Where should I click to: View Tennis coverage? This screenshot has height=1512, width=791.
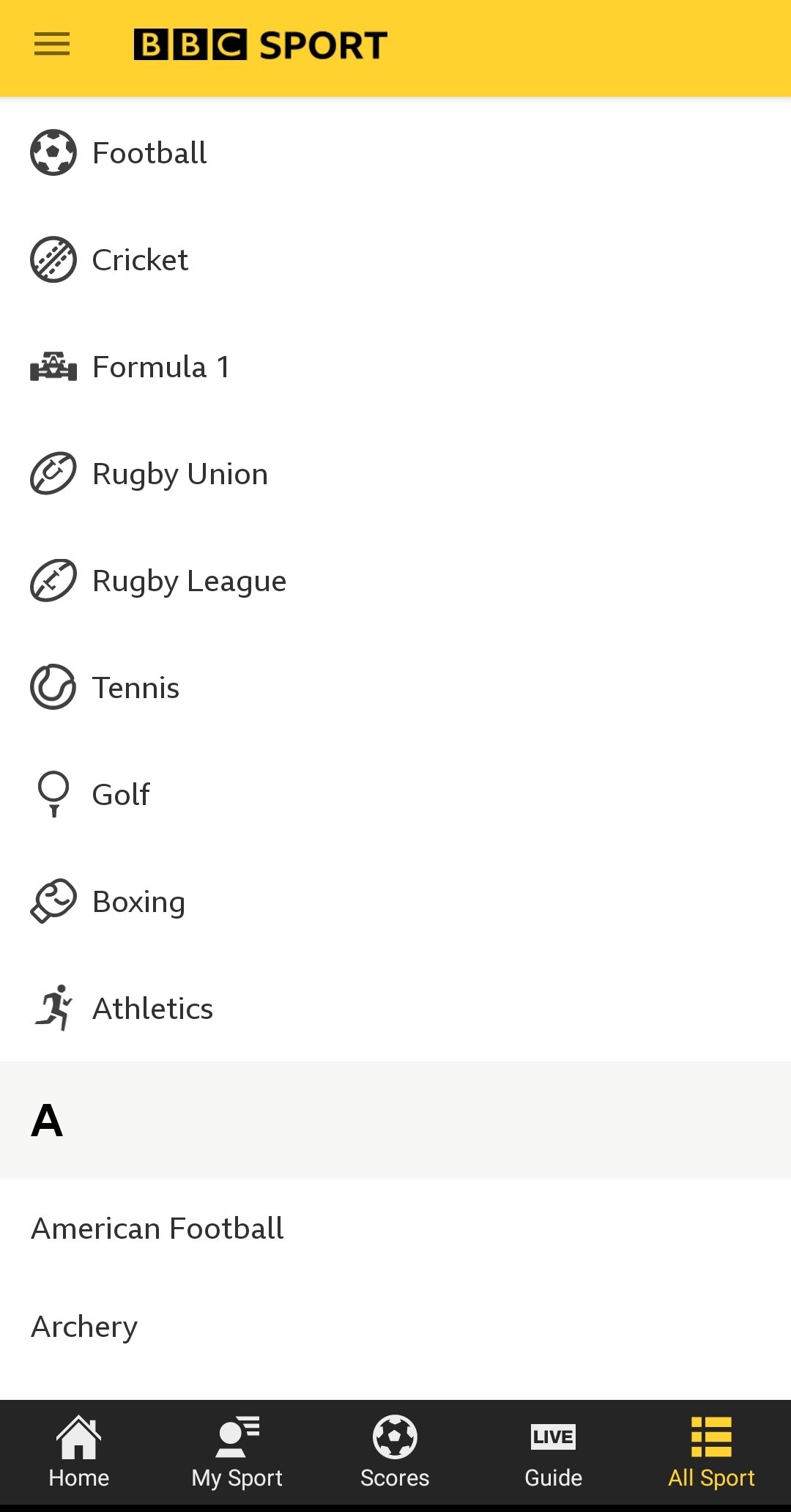tap(395, 687)
